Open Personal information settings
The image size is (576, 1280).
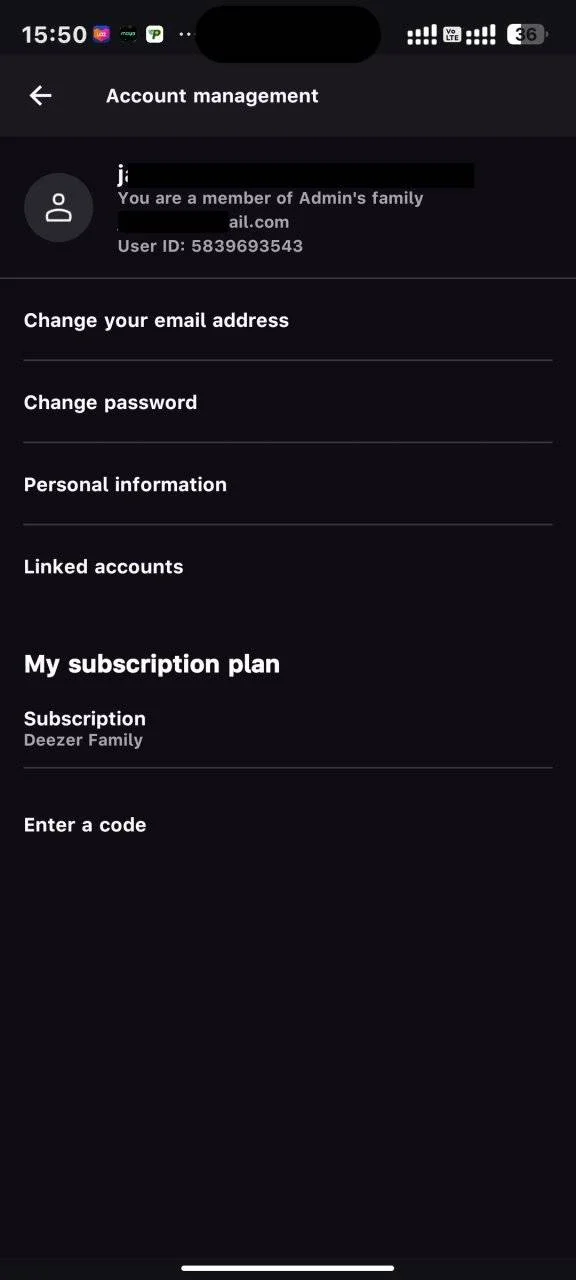(288, 484)
